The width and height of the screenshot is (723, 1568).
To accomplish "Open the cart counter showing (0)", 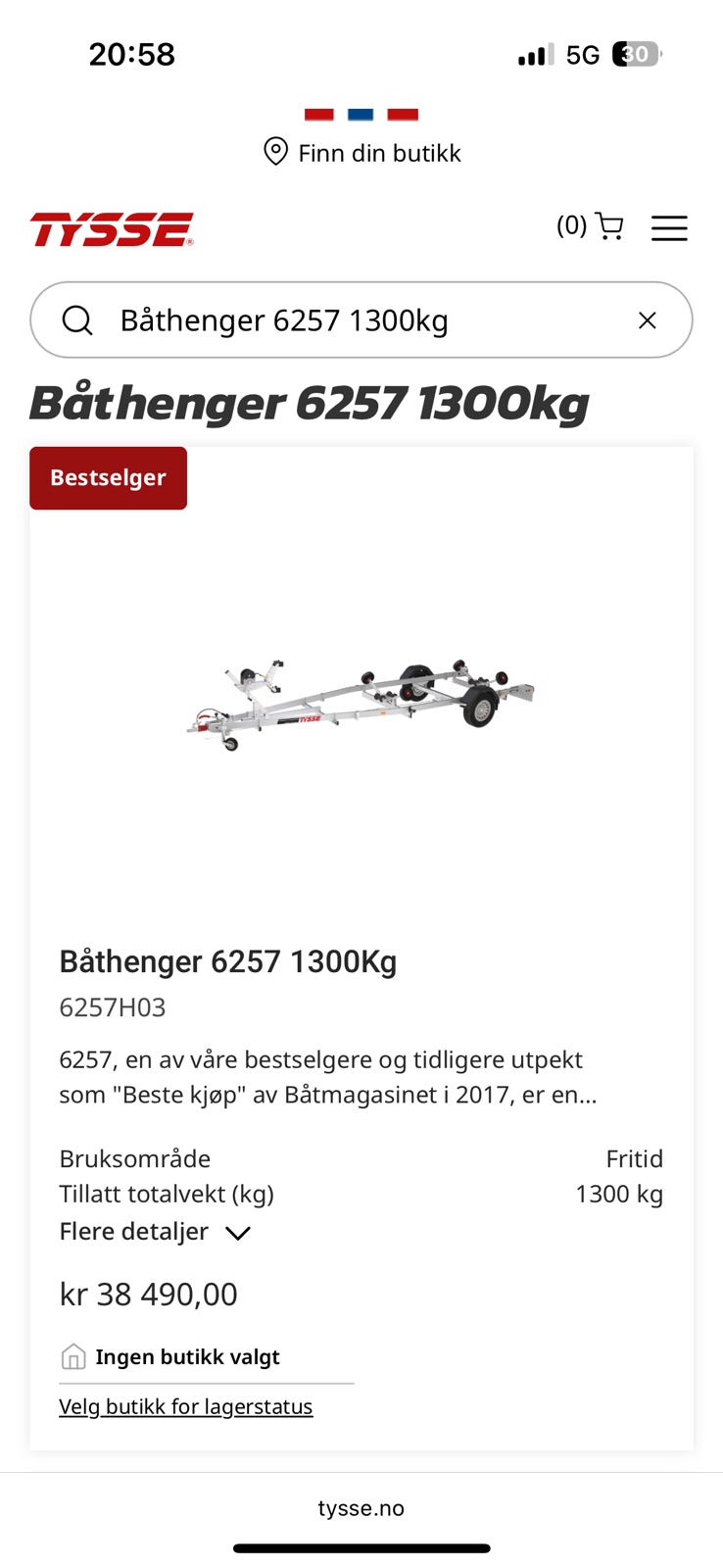I will [571, 226].
